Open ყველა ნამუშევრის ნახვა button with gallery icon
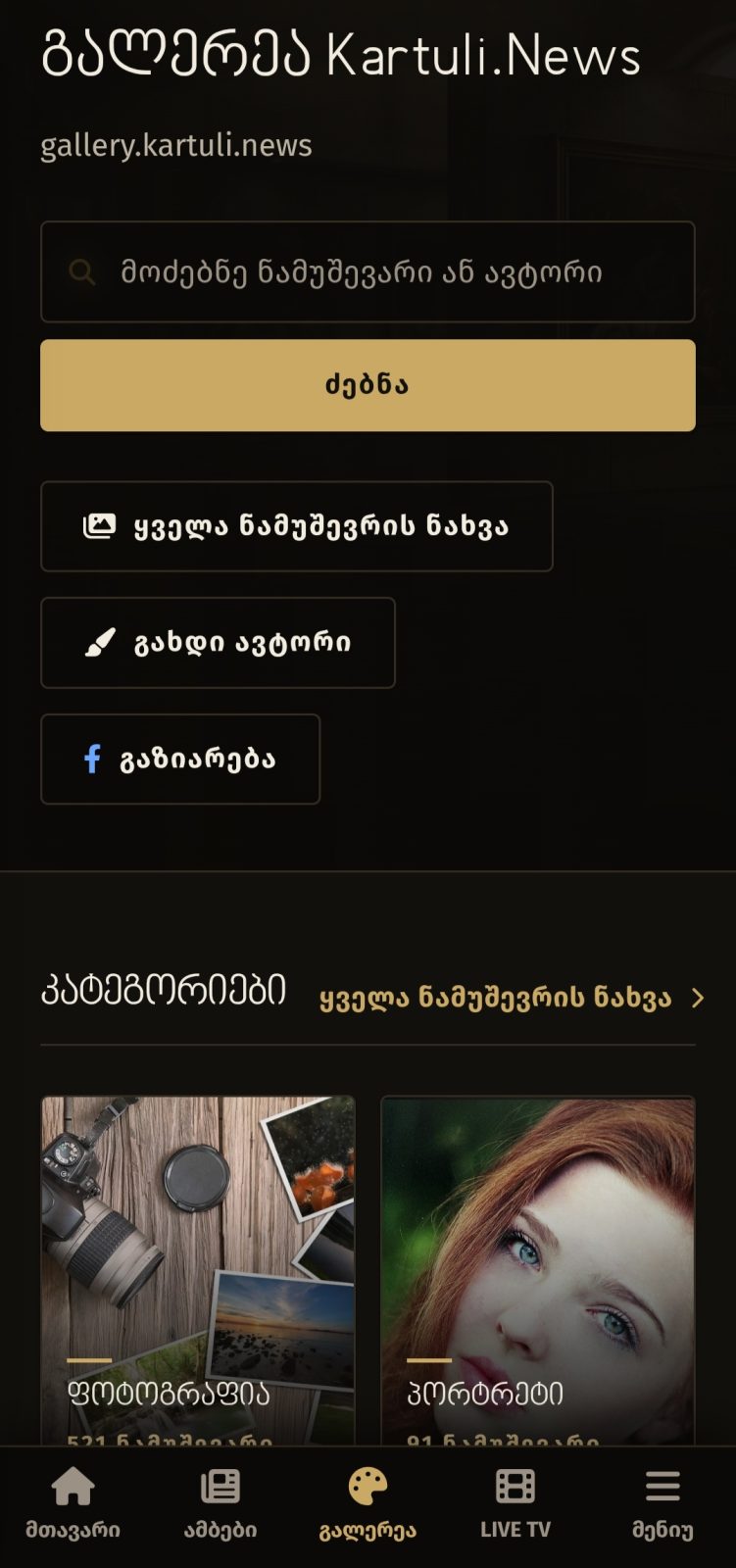 click(x=296, y=526)
